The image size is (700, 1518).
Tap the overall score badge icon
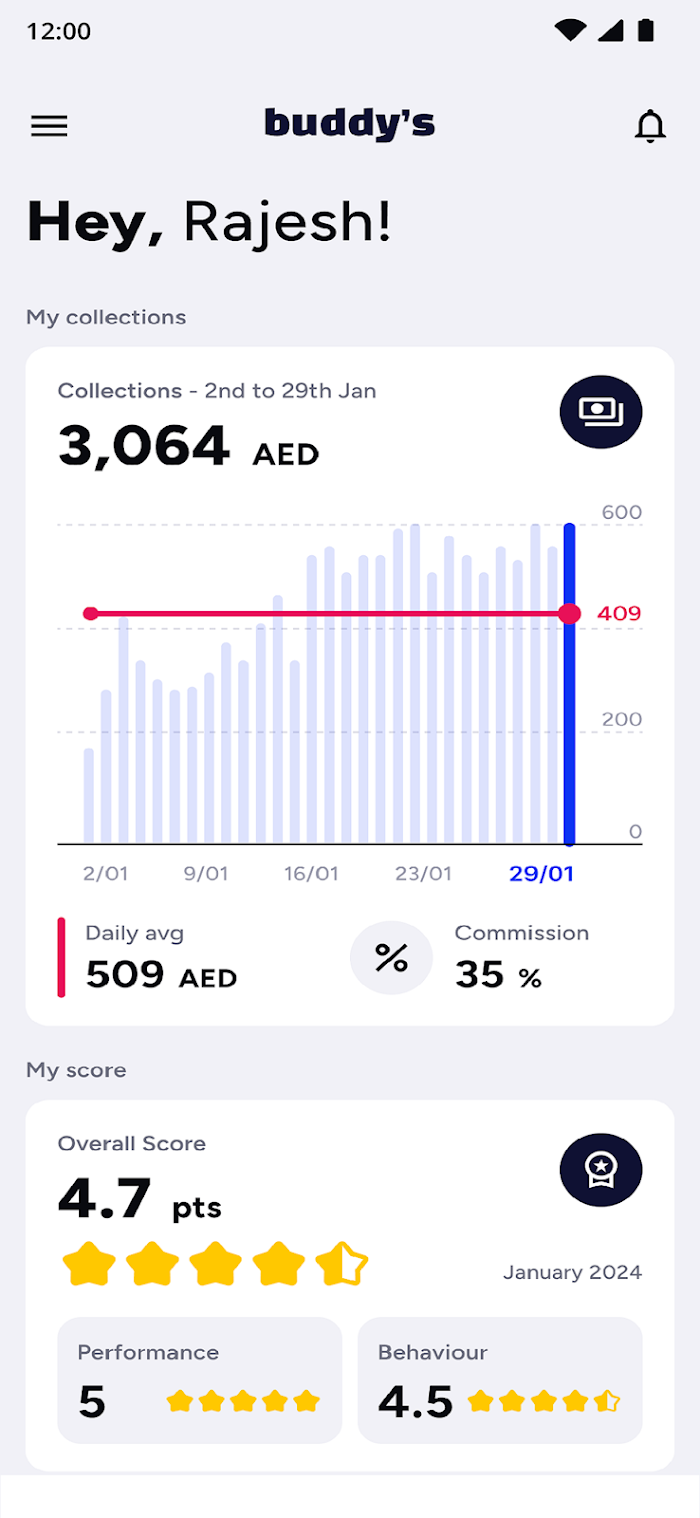[600, 1168]
